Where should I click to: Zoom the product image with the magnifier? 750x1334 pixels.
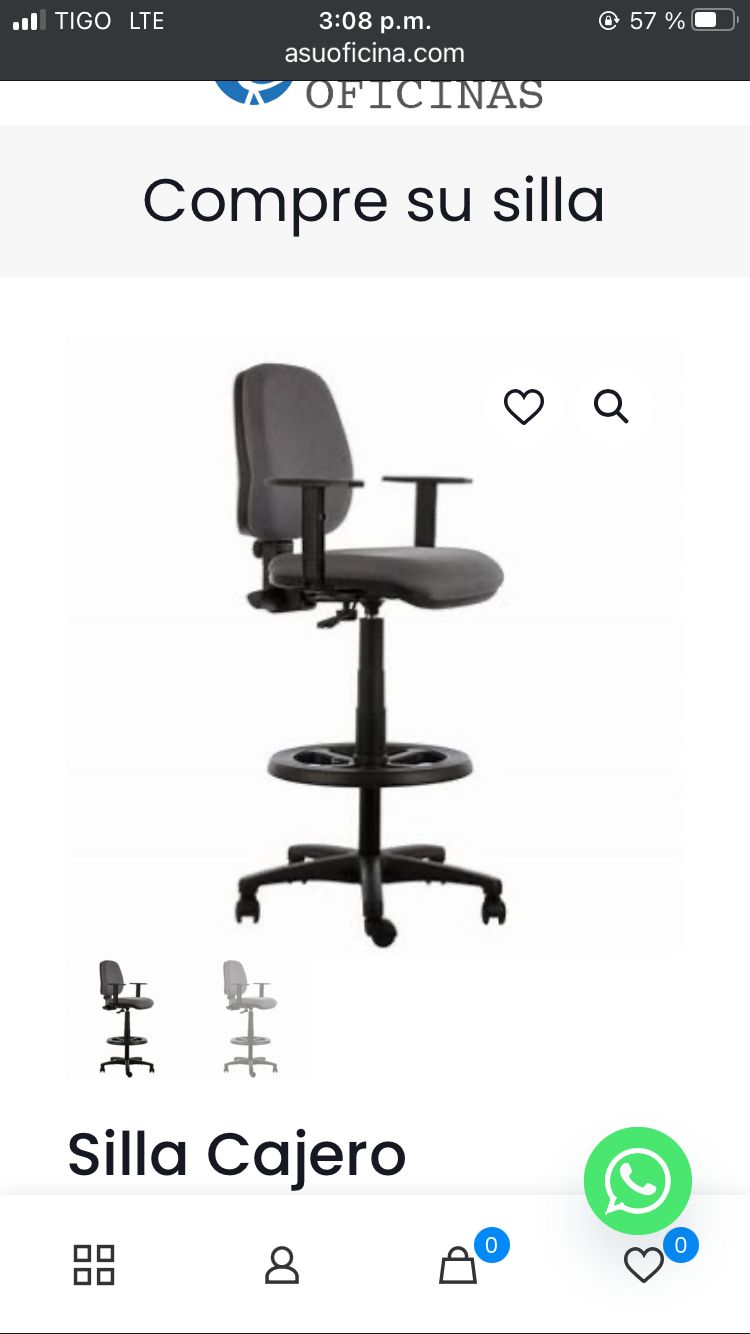(611, 407)
